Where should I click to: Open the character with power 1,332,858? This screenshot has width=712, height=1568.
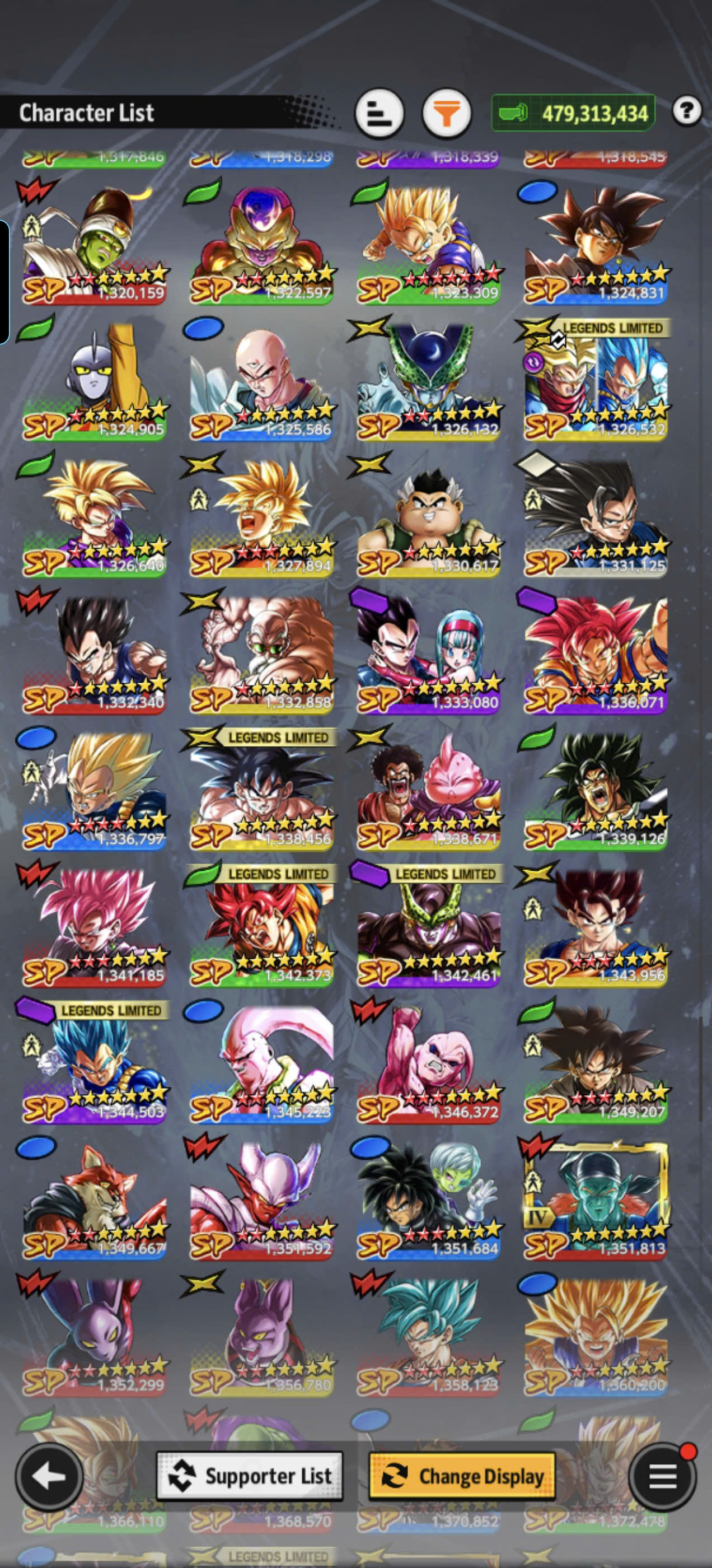tap(261, 654)
